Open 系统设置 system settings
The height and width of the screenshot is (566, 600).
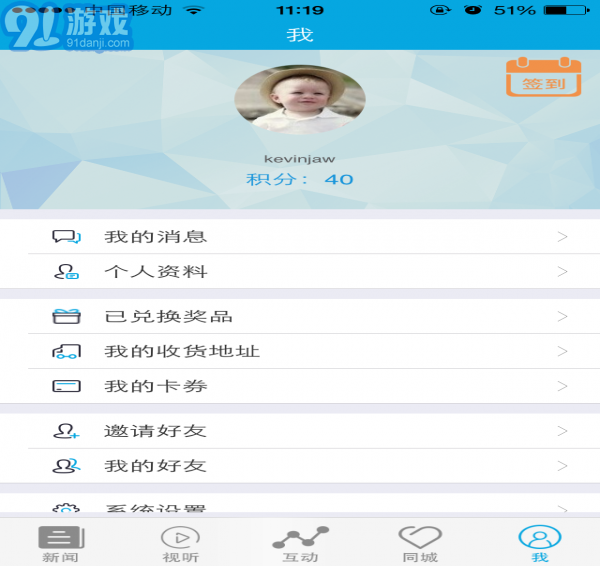point(300,507)
